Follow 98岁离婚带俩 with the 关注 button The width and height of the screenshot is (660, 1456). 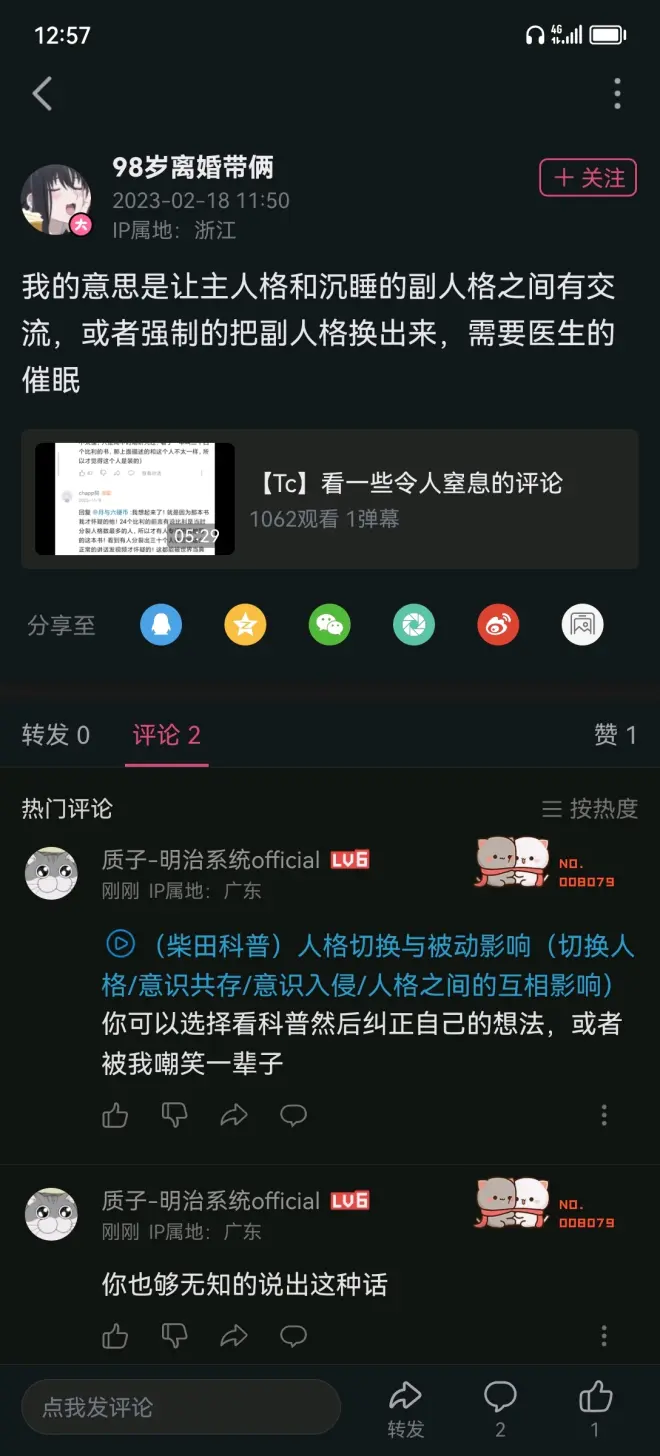click(x=588, y=178)
